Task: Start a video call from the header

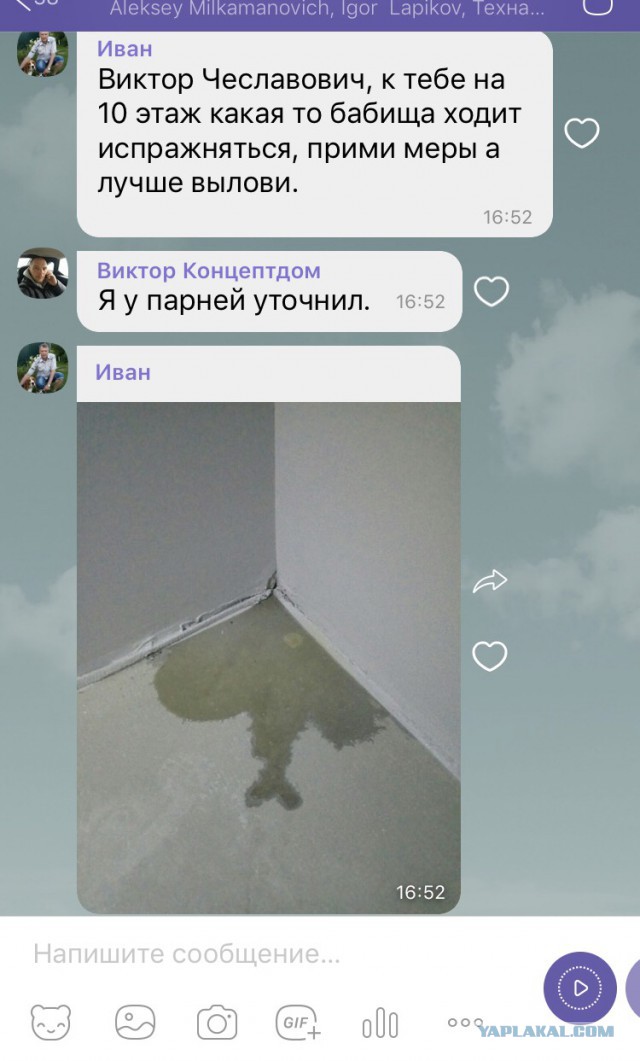Action: pyautogui.click(x=598, y=8)
